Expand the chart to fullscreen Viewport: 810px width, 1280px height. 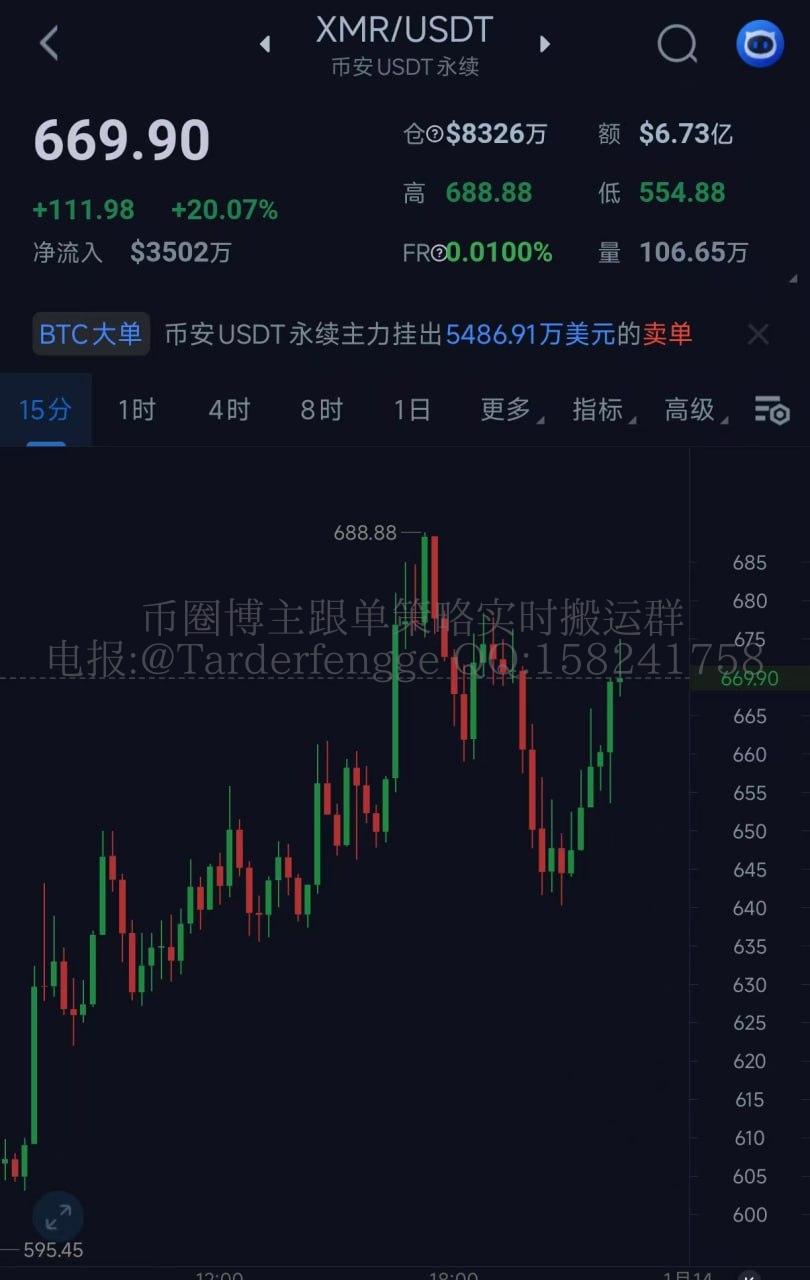coord(58,1217)
